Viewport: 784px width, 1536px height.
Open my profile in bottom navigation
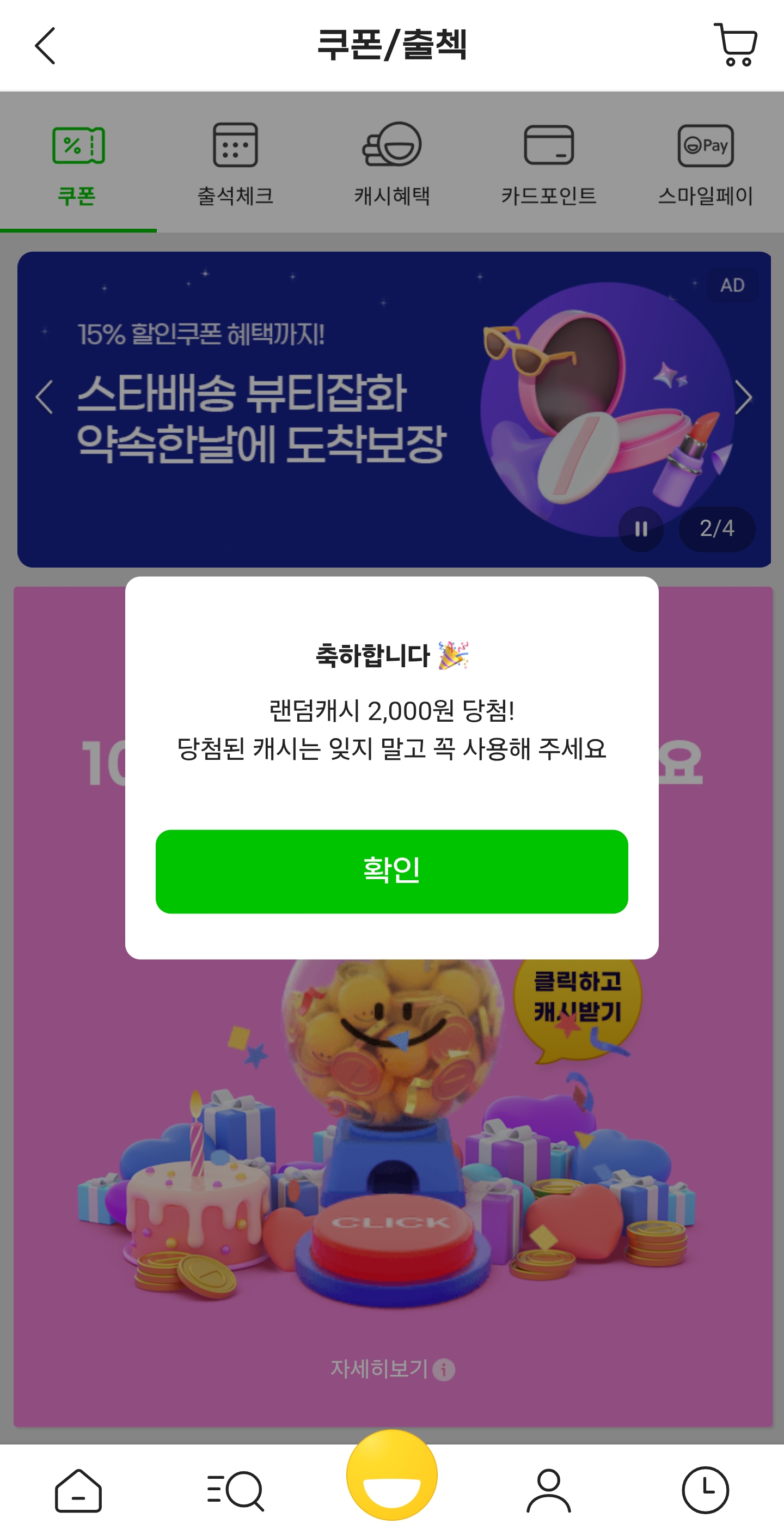(x=548, y=1490)
